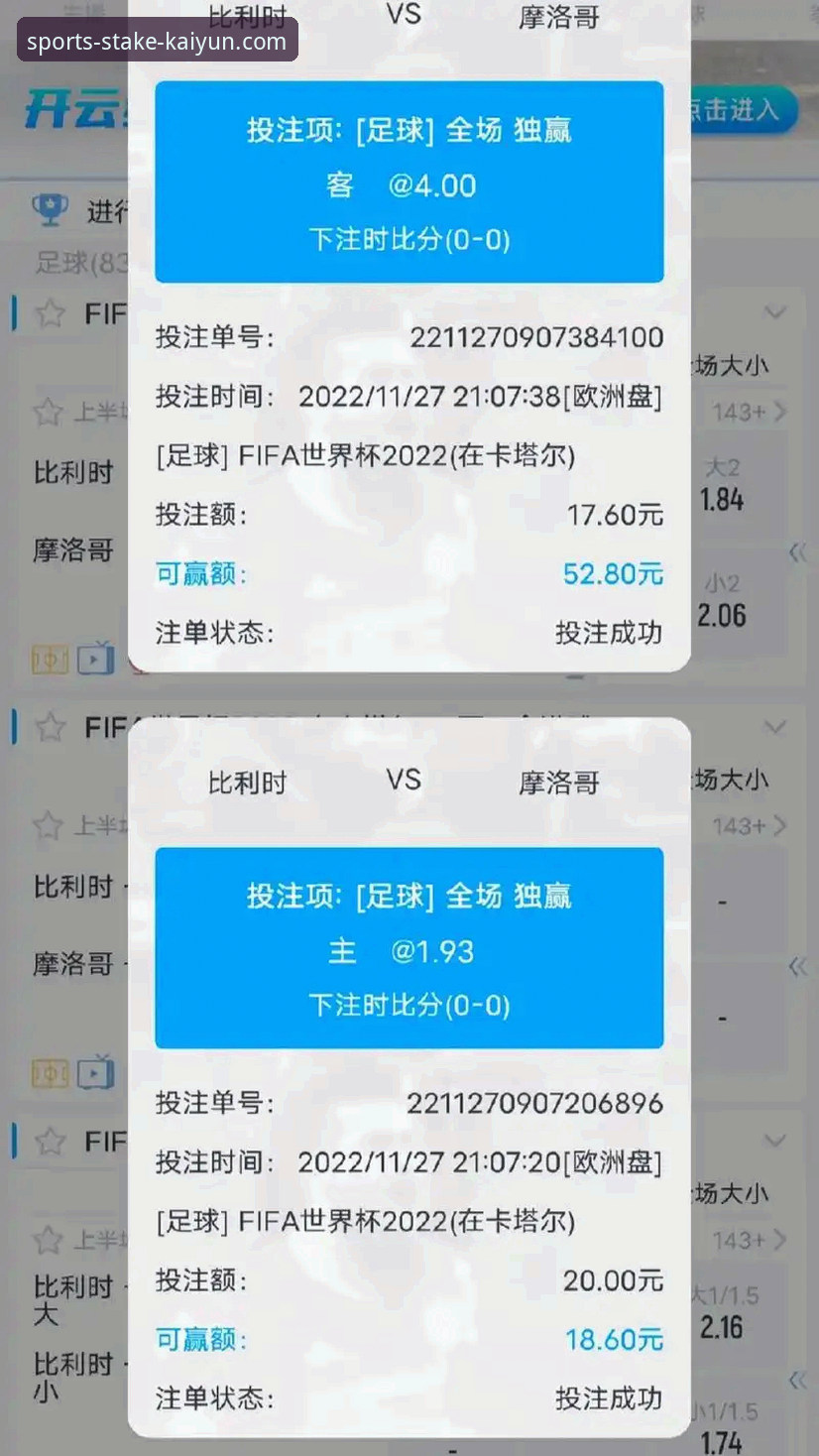The image size is (819, 1456).
Task: Collapse the lower FIFA match card chevron
Action: pyautogui.click(x=777, y=1141)
